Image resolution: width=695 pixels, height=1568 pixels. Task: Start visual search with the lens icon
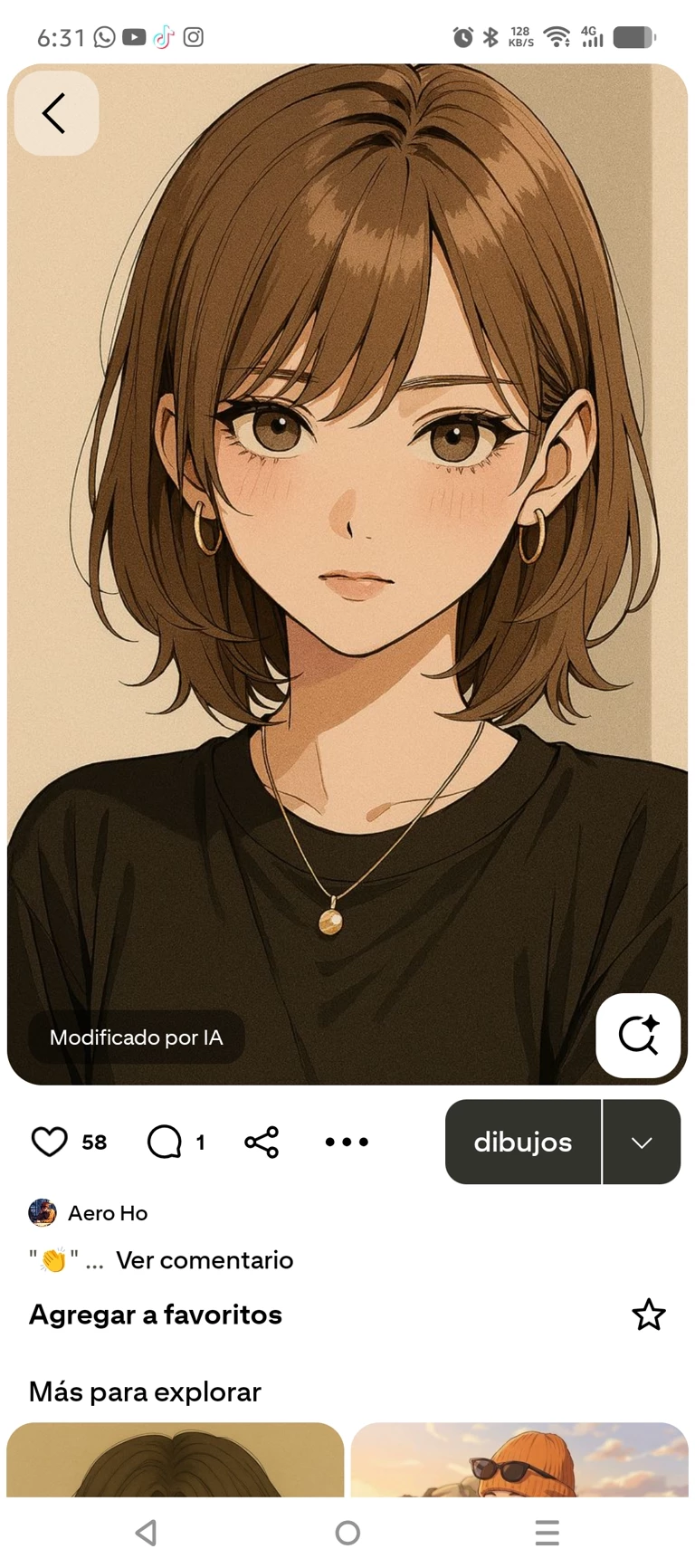(638, 1036)
